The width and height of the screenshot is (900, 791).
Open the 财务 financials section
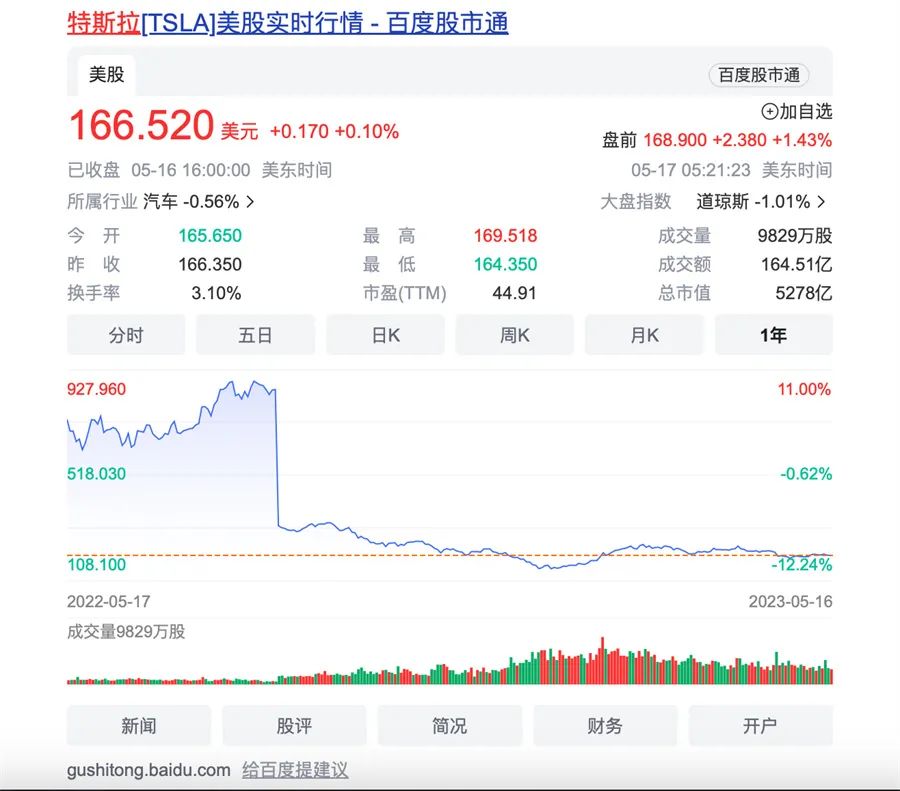click(x=605, y=726)
